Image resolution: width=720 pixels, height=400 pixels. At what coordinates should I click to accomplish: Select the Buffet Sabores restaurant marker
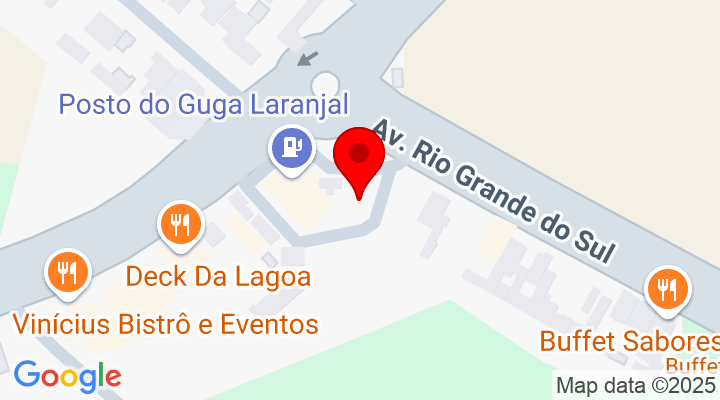tap(666, 290)
